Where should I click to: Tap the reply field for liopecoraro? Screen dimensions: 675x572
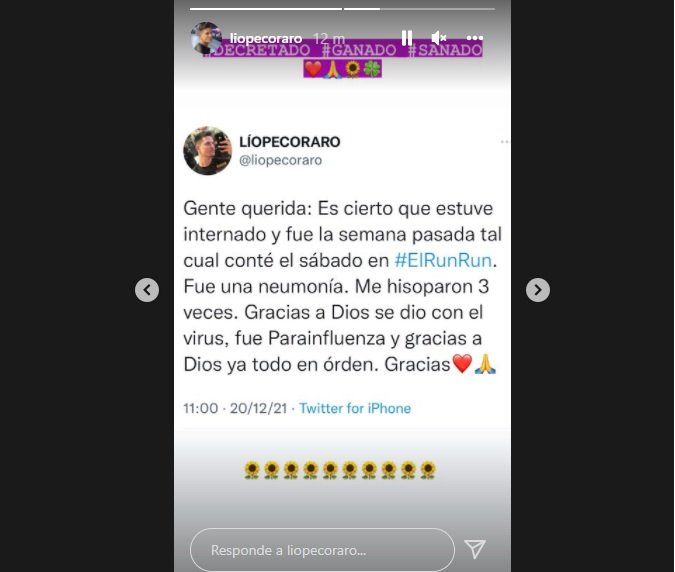click(321, 550)
